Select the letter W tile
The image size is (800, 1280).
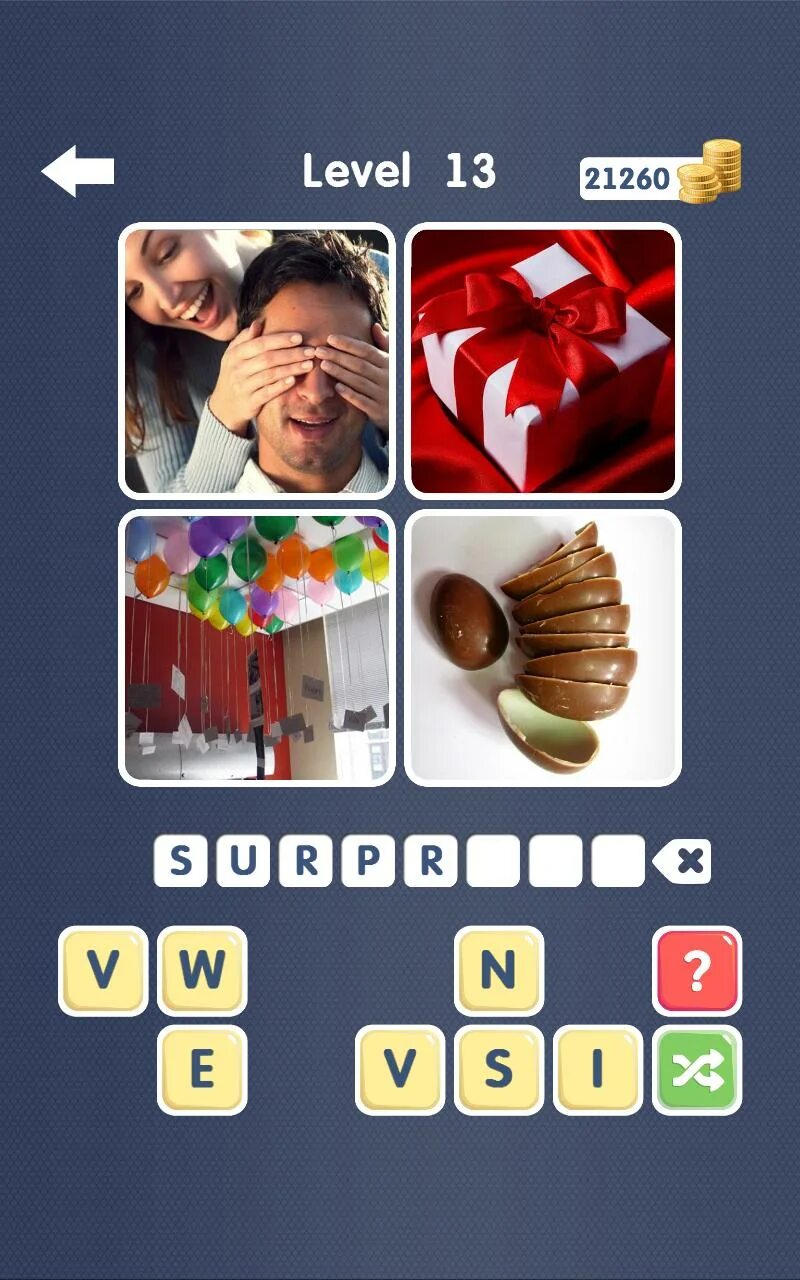(x=202, y=970)
